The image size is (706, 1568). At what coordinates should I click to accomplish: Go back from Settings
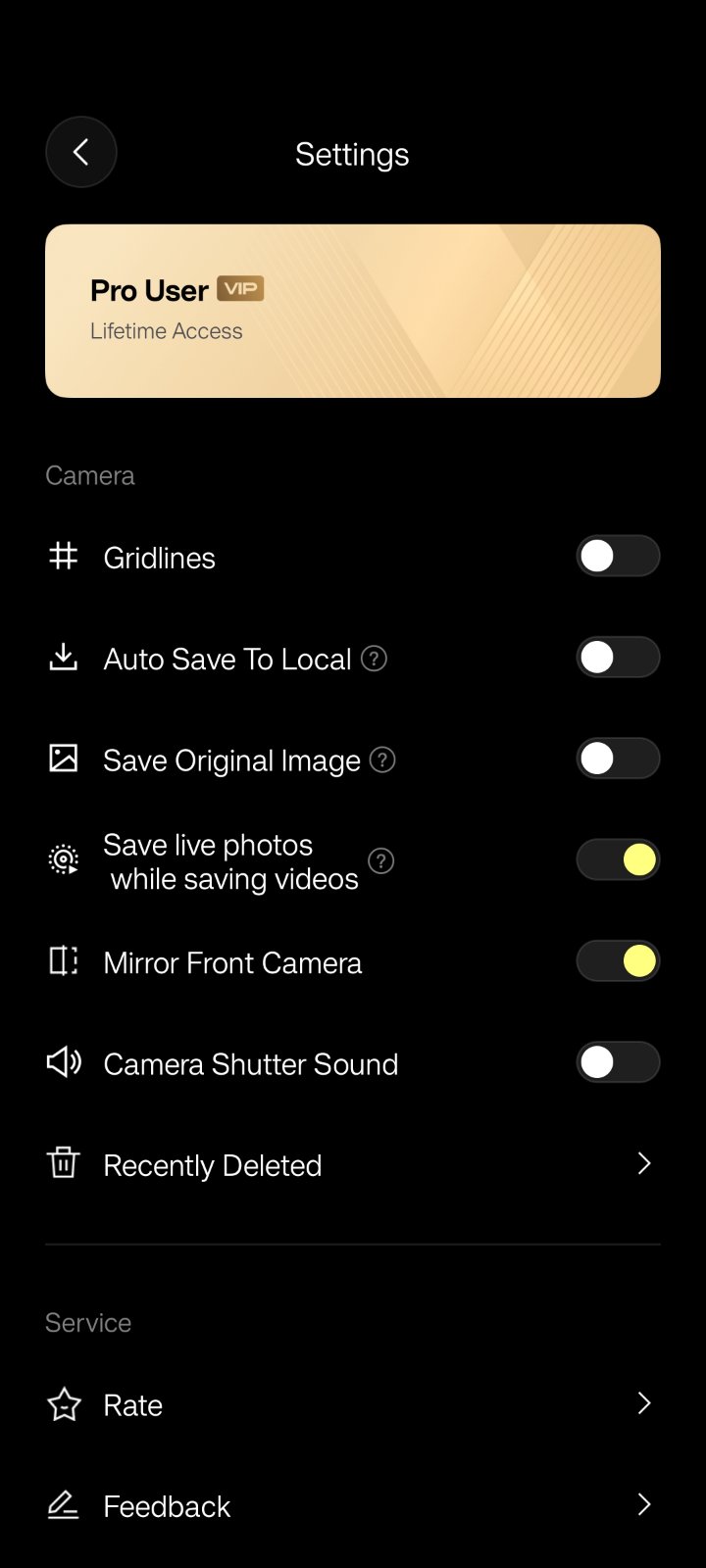tap(81, 153)
